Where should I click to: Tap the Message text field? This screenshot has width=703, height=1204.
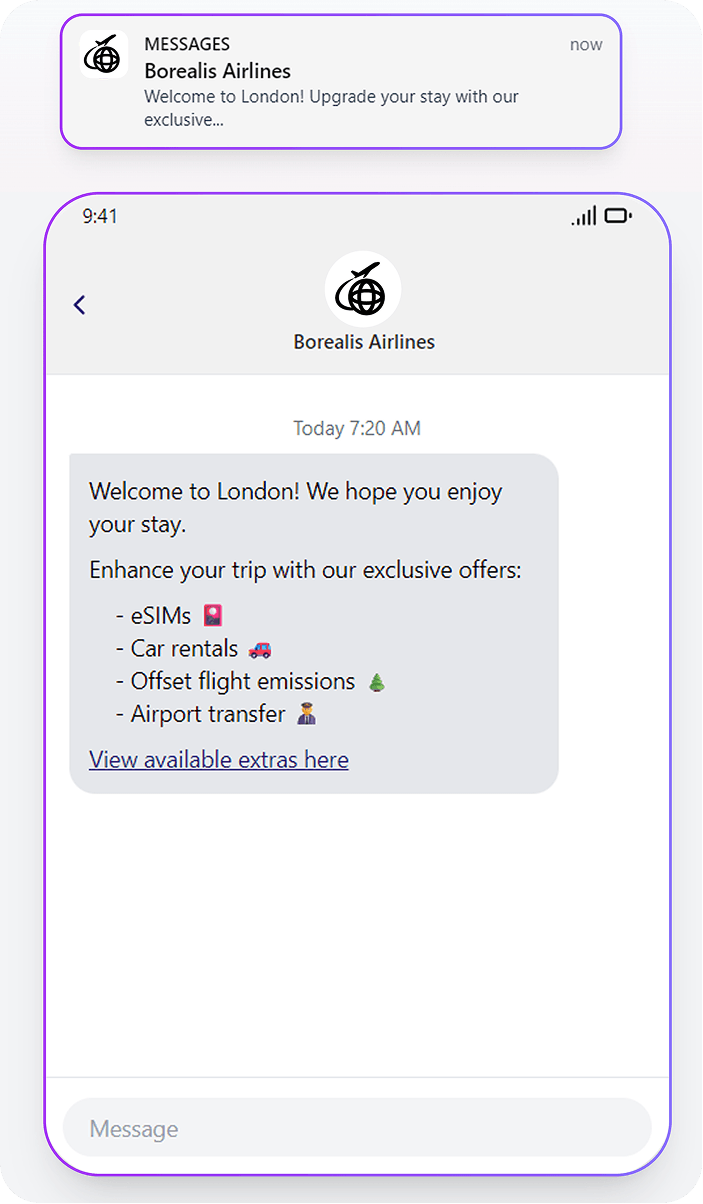[357, 1129]
